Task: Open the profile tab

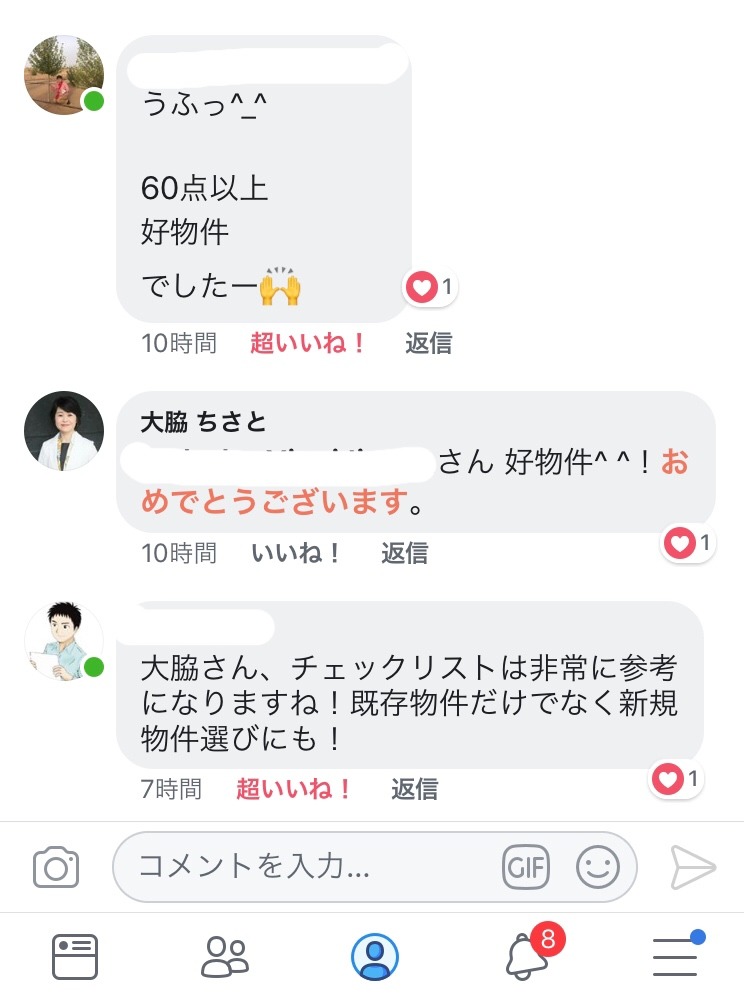Action: pyautogui.click(x=374, y=957)
